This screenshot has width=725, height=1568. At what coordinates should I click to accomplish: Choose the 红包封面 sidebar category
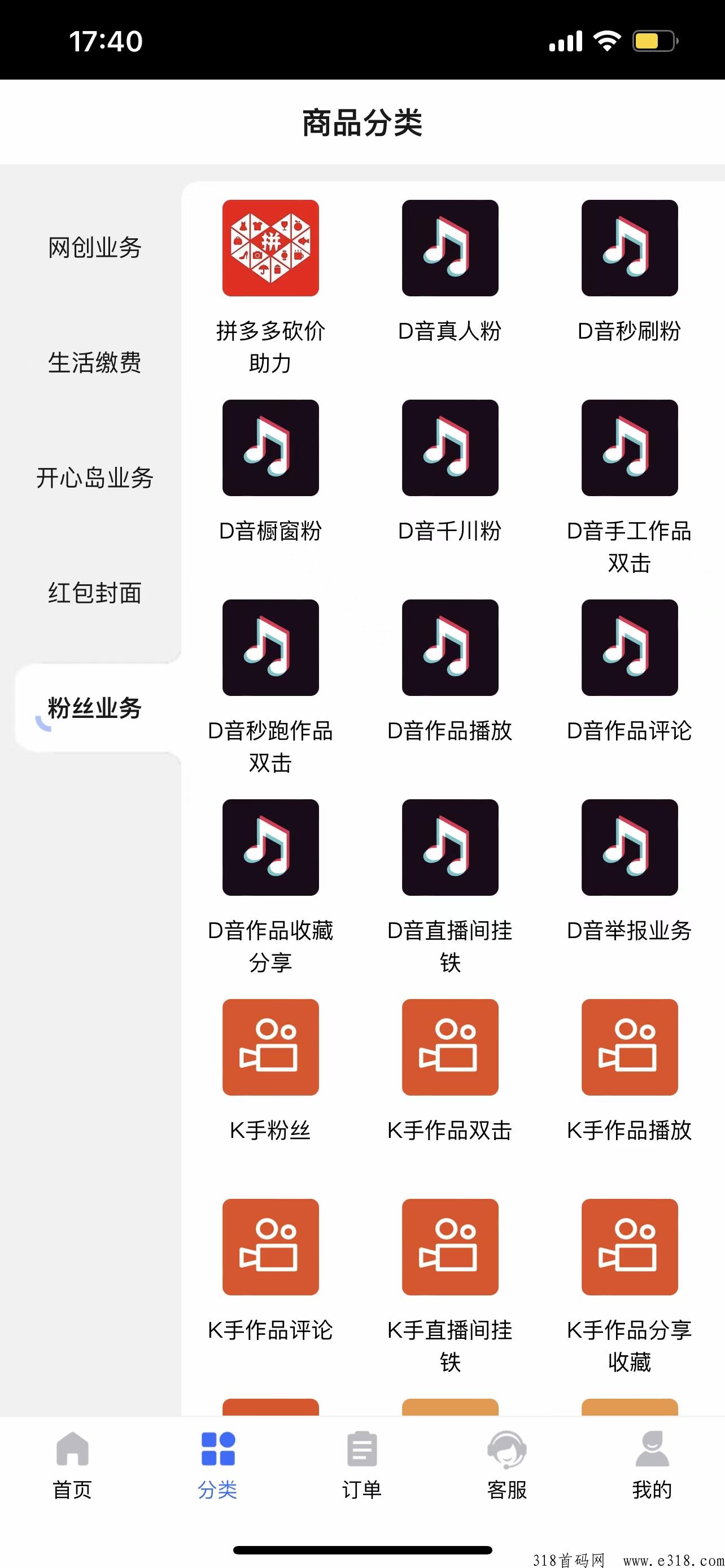(94, 593)
